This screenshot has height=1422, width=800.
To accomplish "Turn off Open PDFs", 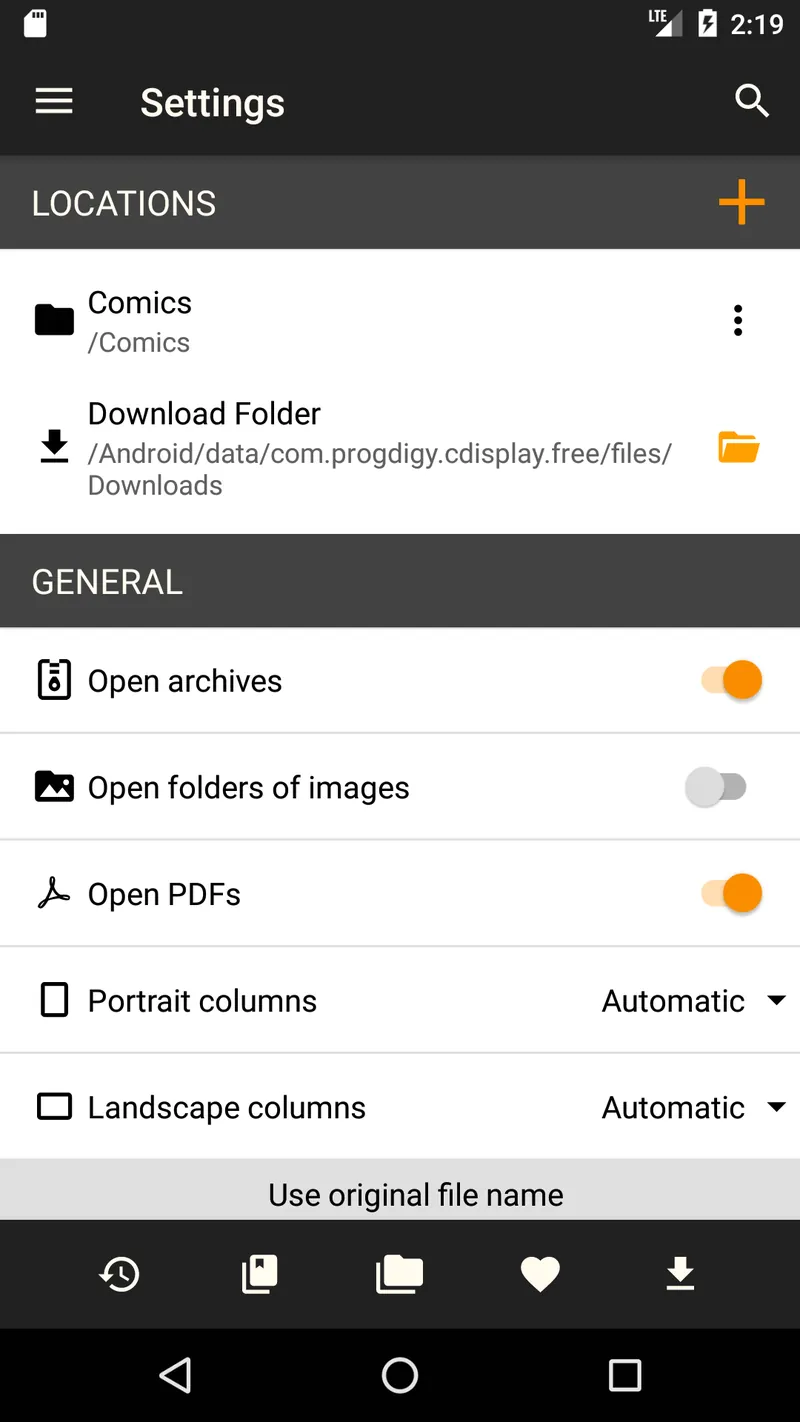I will (731, 893).
